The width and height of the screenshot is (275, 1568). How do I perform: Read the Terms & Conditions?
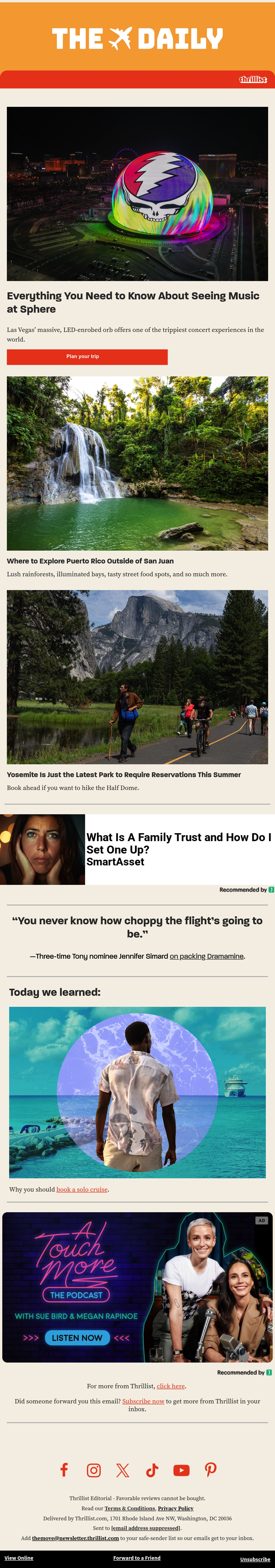tap(129, 1508)
